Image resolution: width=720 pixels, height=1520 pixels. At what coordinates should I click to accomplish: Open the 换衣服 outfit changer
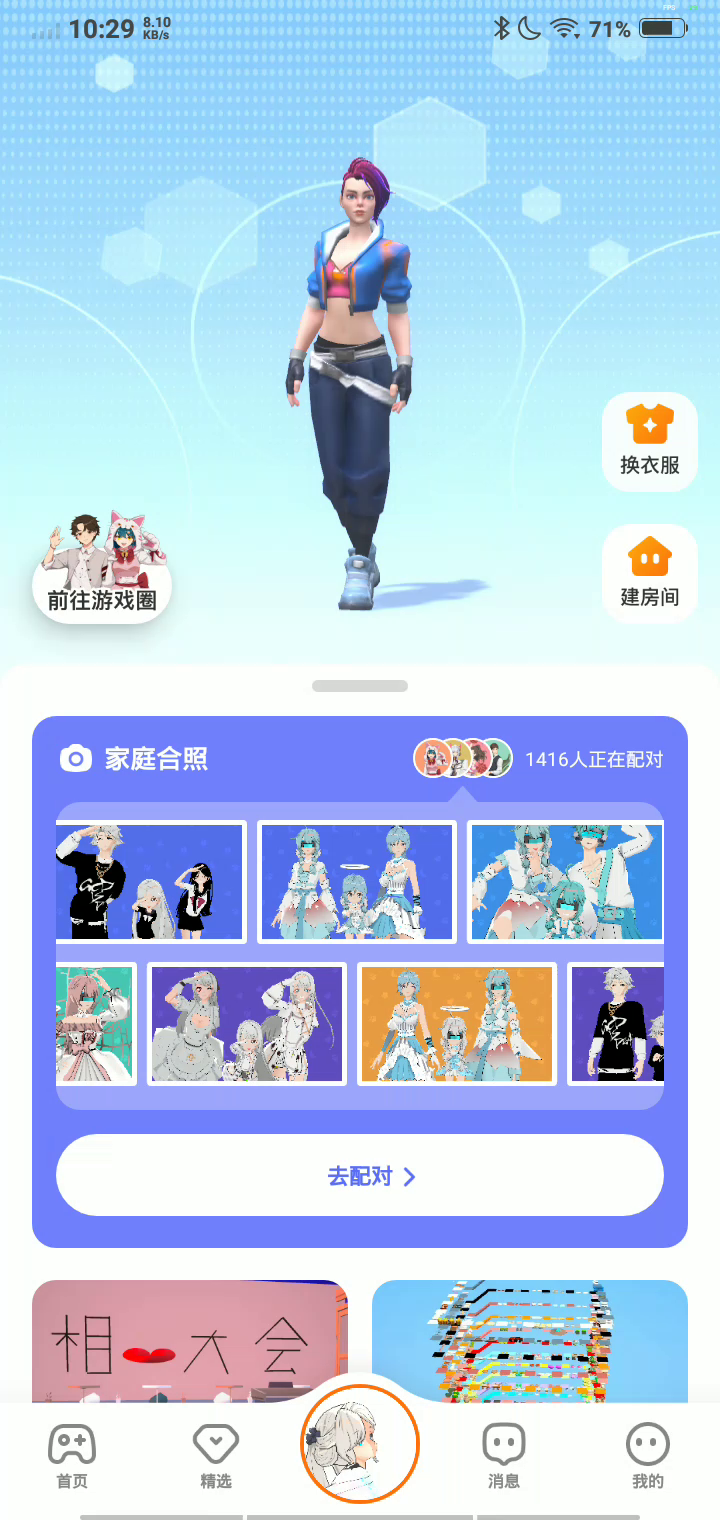[650, 441]
